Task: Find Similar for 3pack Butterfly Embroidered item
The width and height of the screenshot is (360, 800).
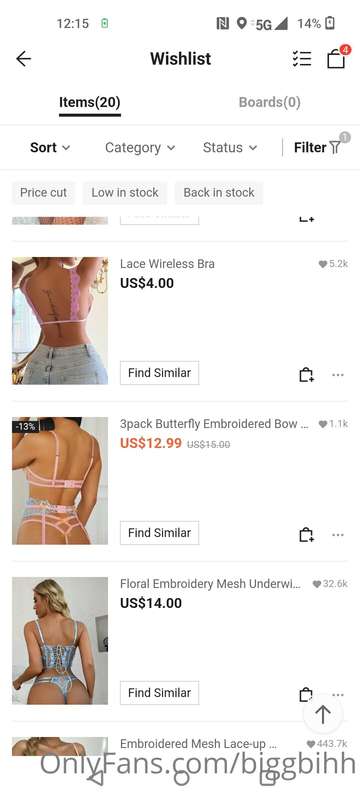Action: (160, 533)
